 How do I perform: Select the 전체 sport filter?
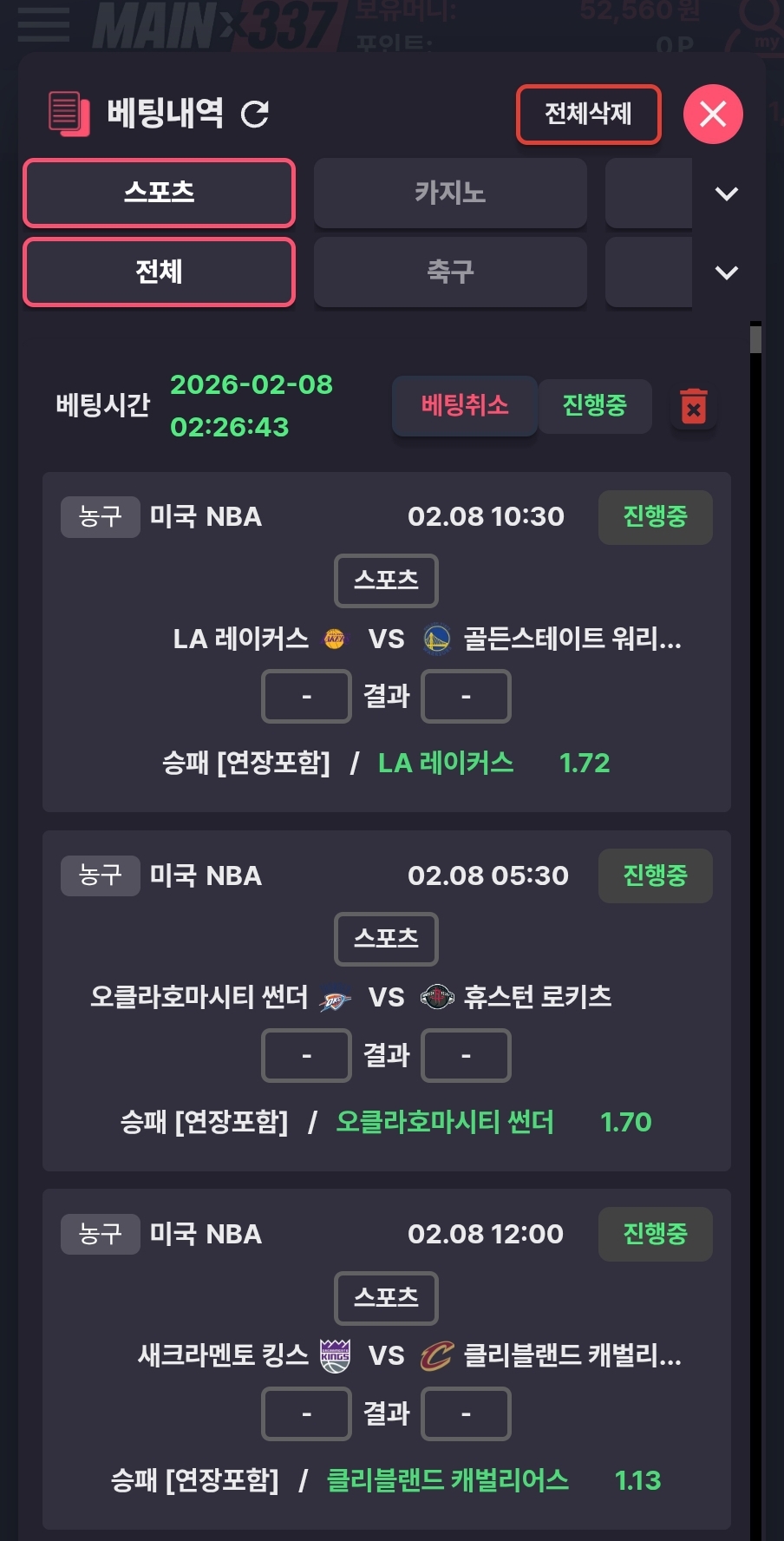point(159,272)
